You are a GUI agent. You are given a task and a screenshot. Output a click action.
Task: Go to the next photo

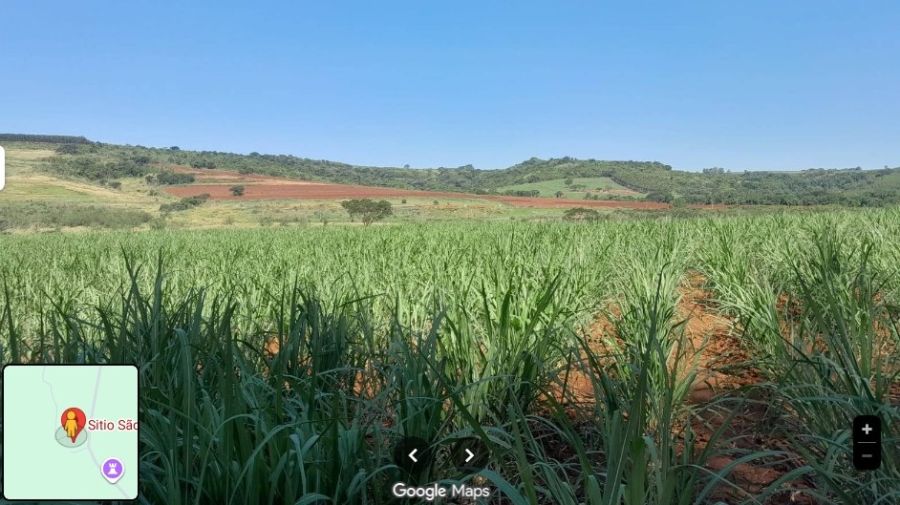point(468,456)
